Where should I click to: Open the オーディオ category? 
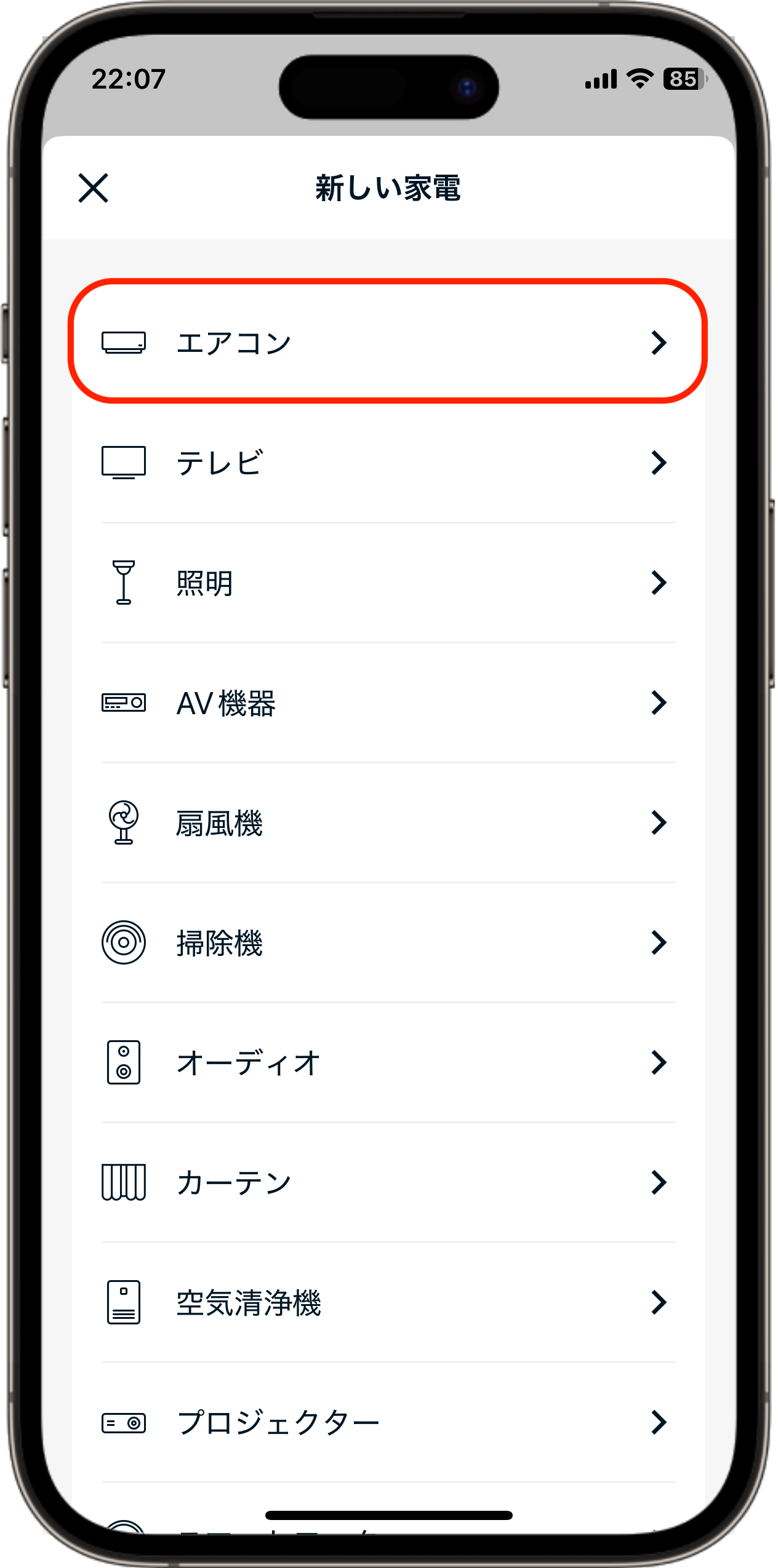(388, 1062)
